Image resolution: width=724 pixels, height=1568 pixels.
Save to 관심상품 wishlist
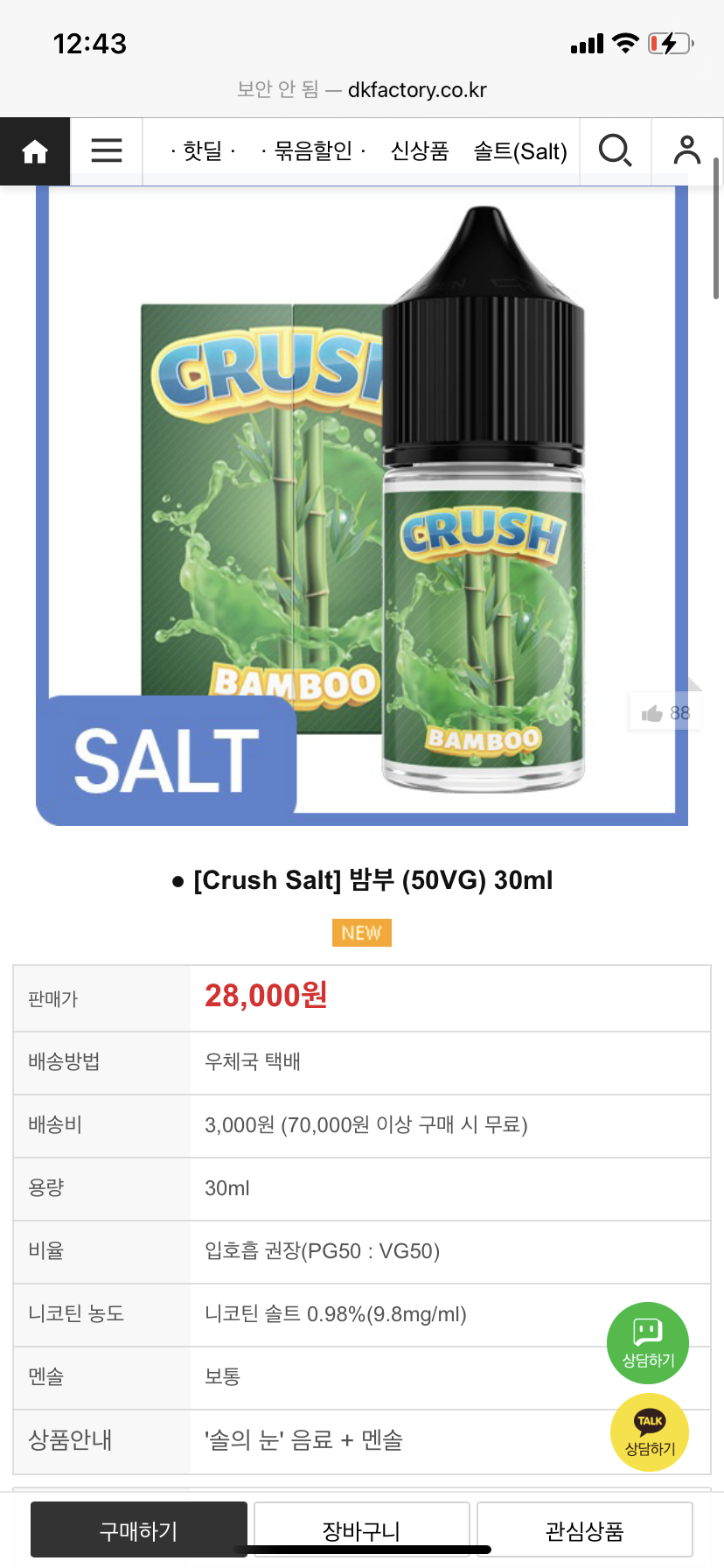(x=584, y=1530)
